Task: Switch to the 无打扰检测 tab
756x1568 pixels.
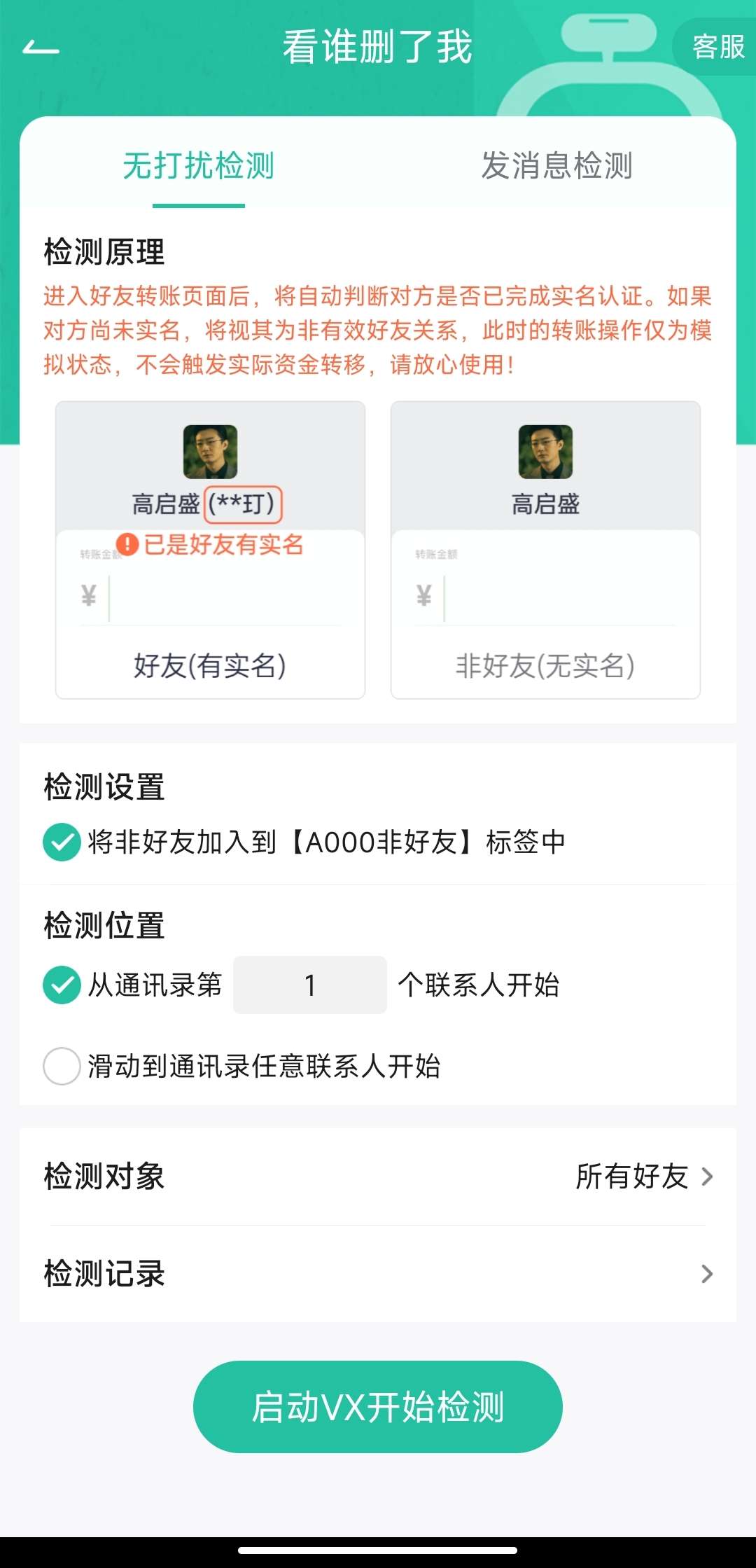Action: click(x=199, y=167)
